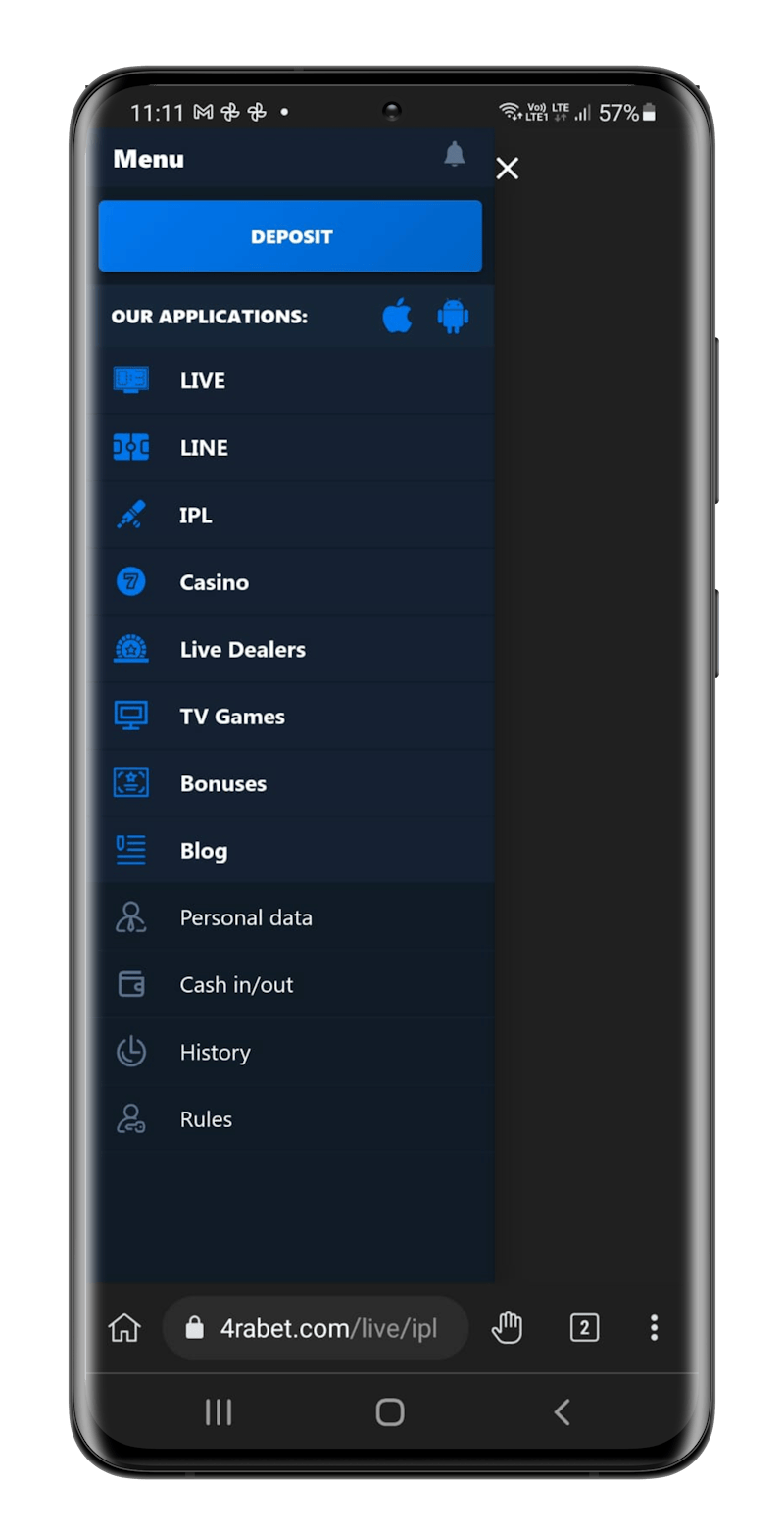Tap the Deposit button
Screen dimensions: 784x1534
[290, 236]
